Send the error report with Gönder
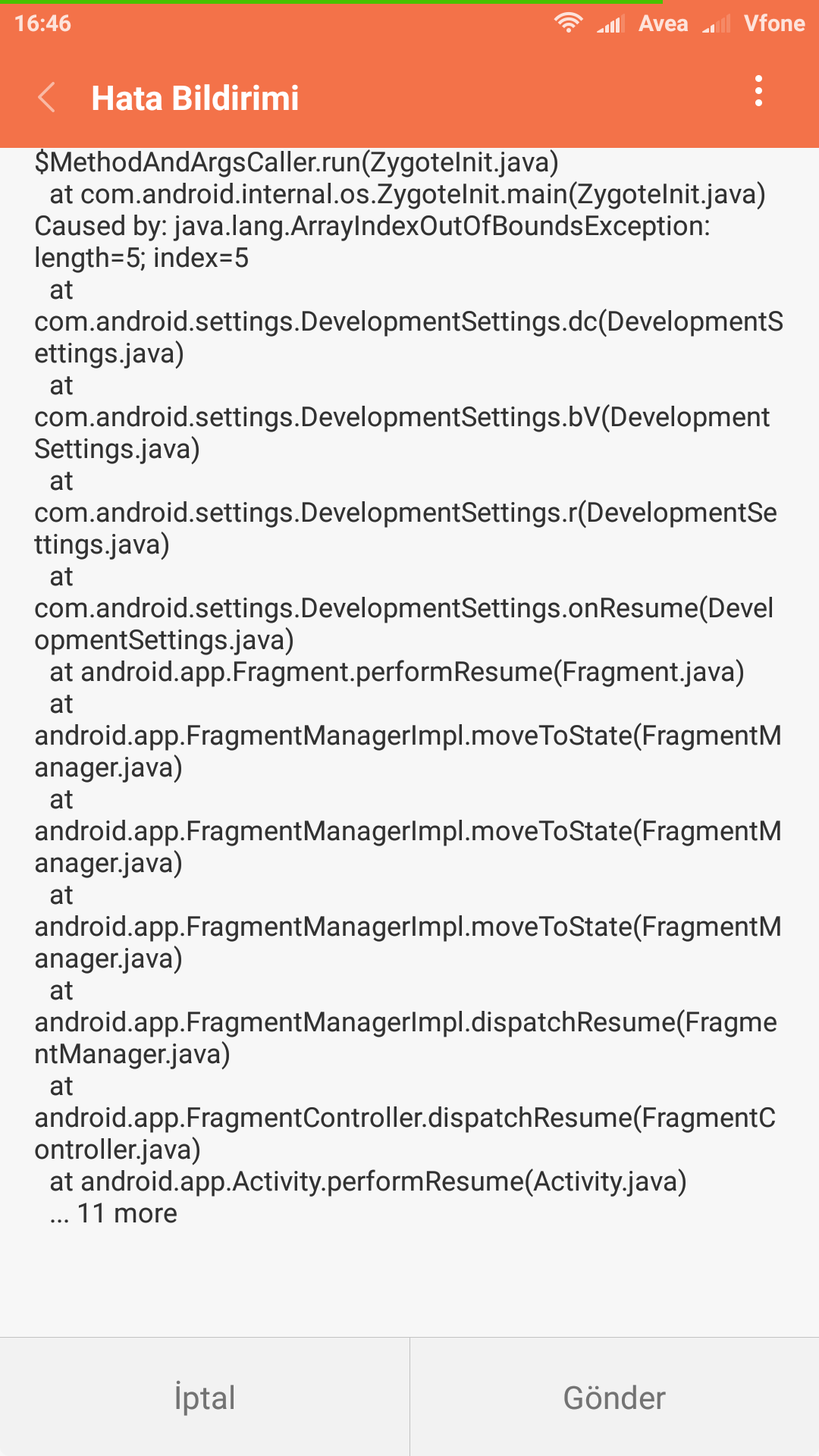The width and height of the screenshot is (819, 1456). pyautogui.click(x=614, y=1397)
